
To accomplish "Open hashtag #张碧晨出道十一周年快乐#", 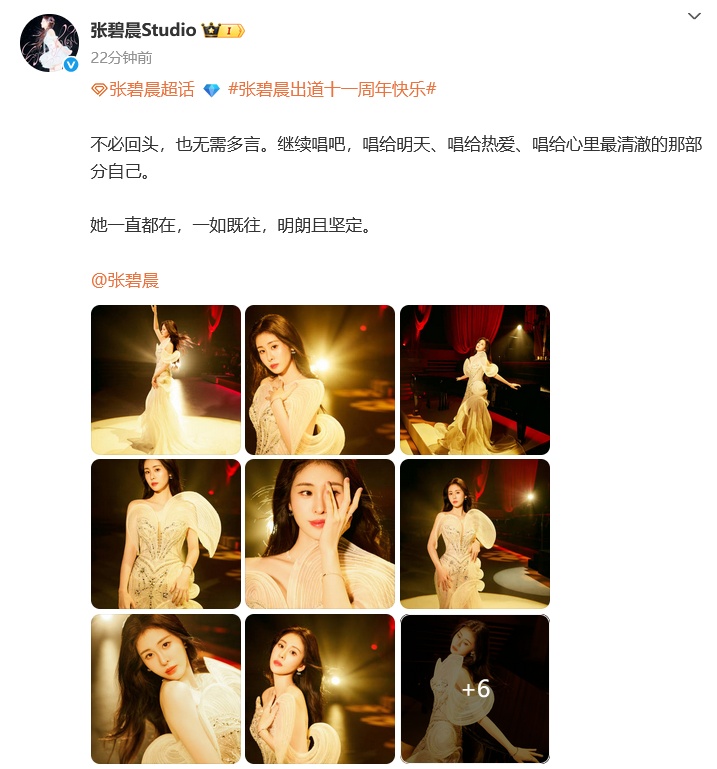I will pyautogui.click(x=332, y=90).
